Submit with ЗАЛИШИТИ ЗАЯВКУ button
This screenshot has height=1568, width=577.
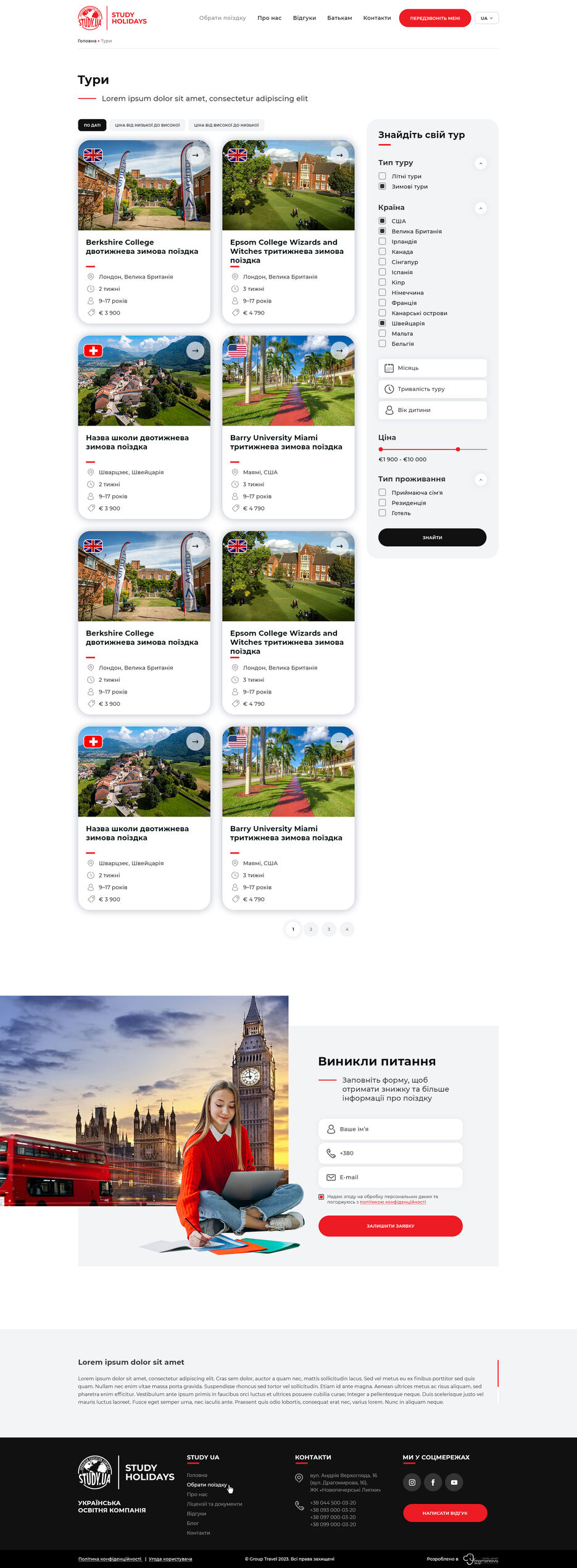pyautogui.click(x=390, y=1226)
